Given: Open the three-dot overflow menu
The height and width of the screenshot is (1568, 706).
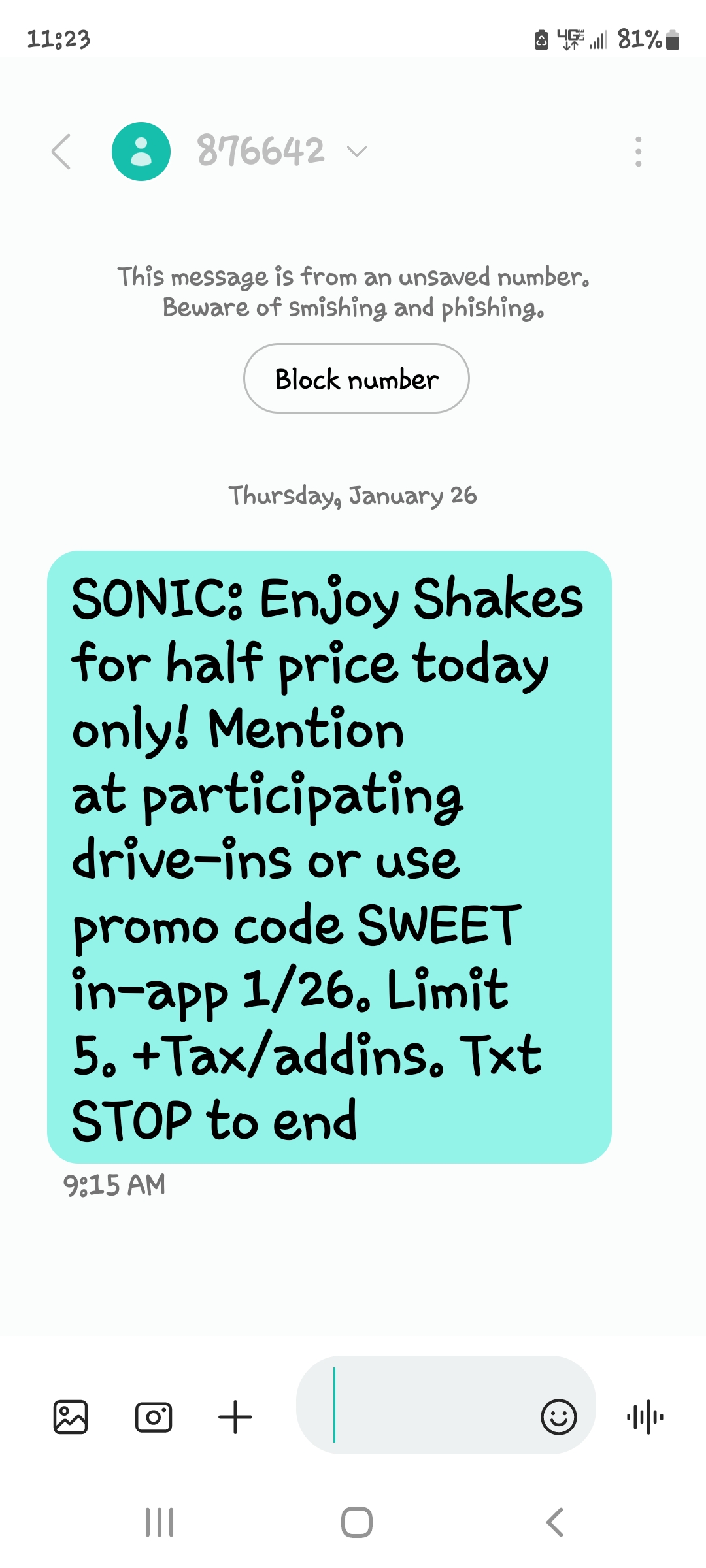Looking at the screenshot, I should [638, 152].
